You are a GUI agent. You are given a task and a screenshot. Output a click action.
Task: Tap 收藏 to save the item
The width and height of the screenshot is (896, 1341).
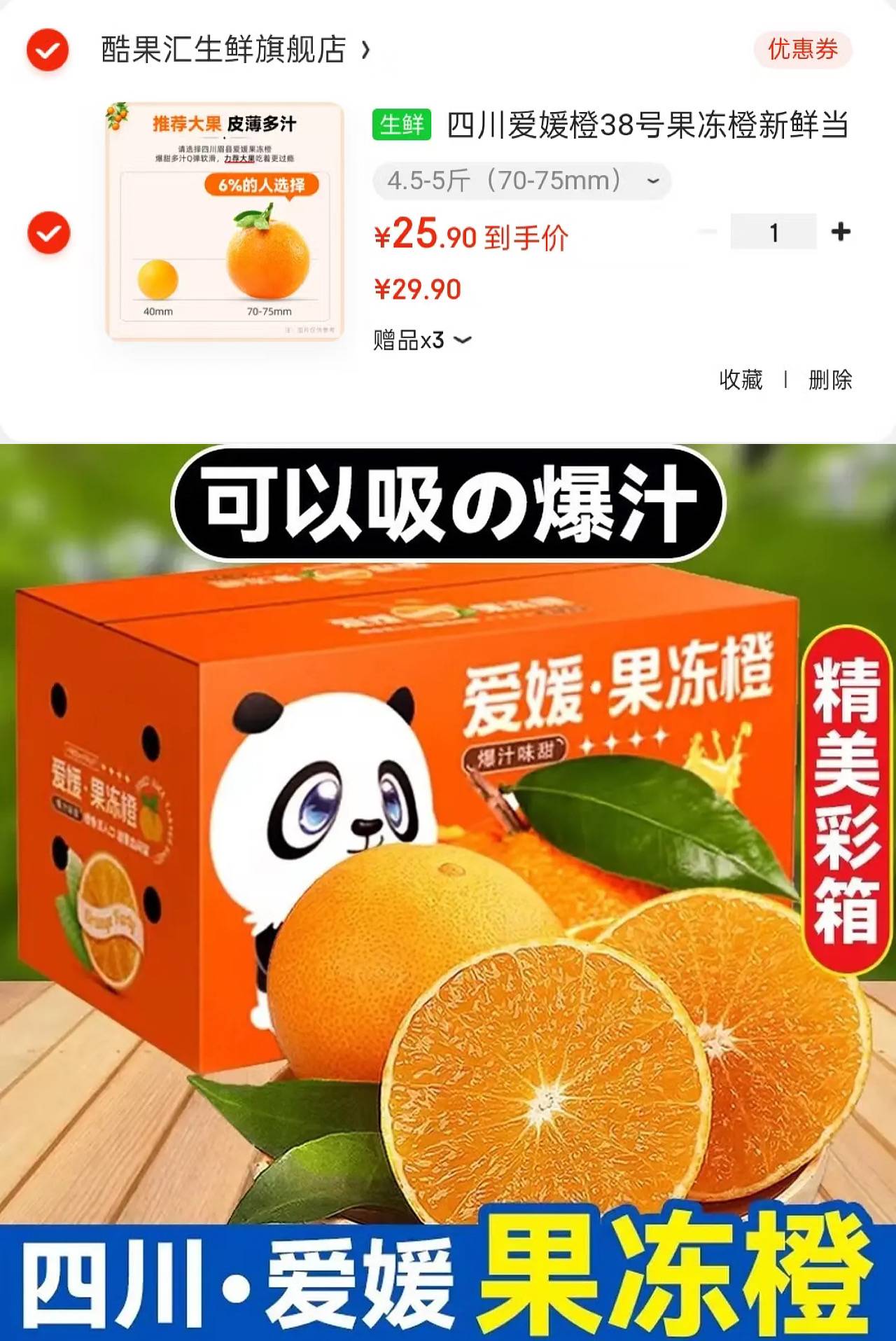point(741,380)
